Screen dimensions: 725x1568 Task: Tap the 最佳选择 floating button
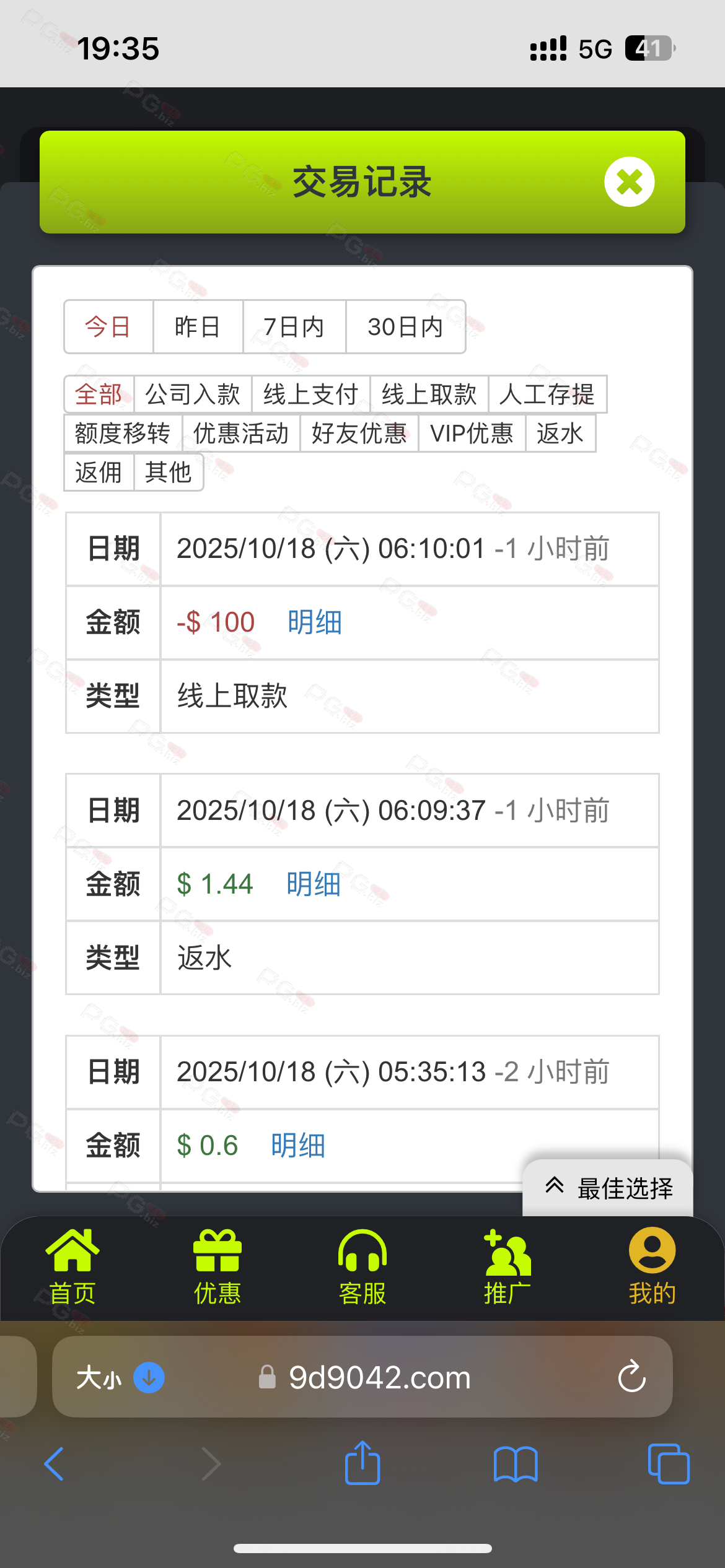pyautogui.click(x=609, y=1188)
